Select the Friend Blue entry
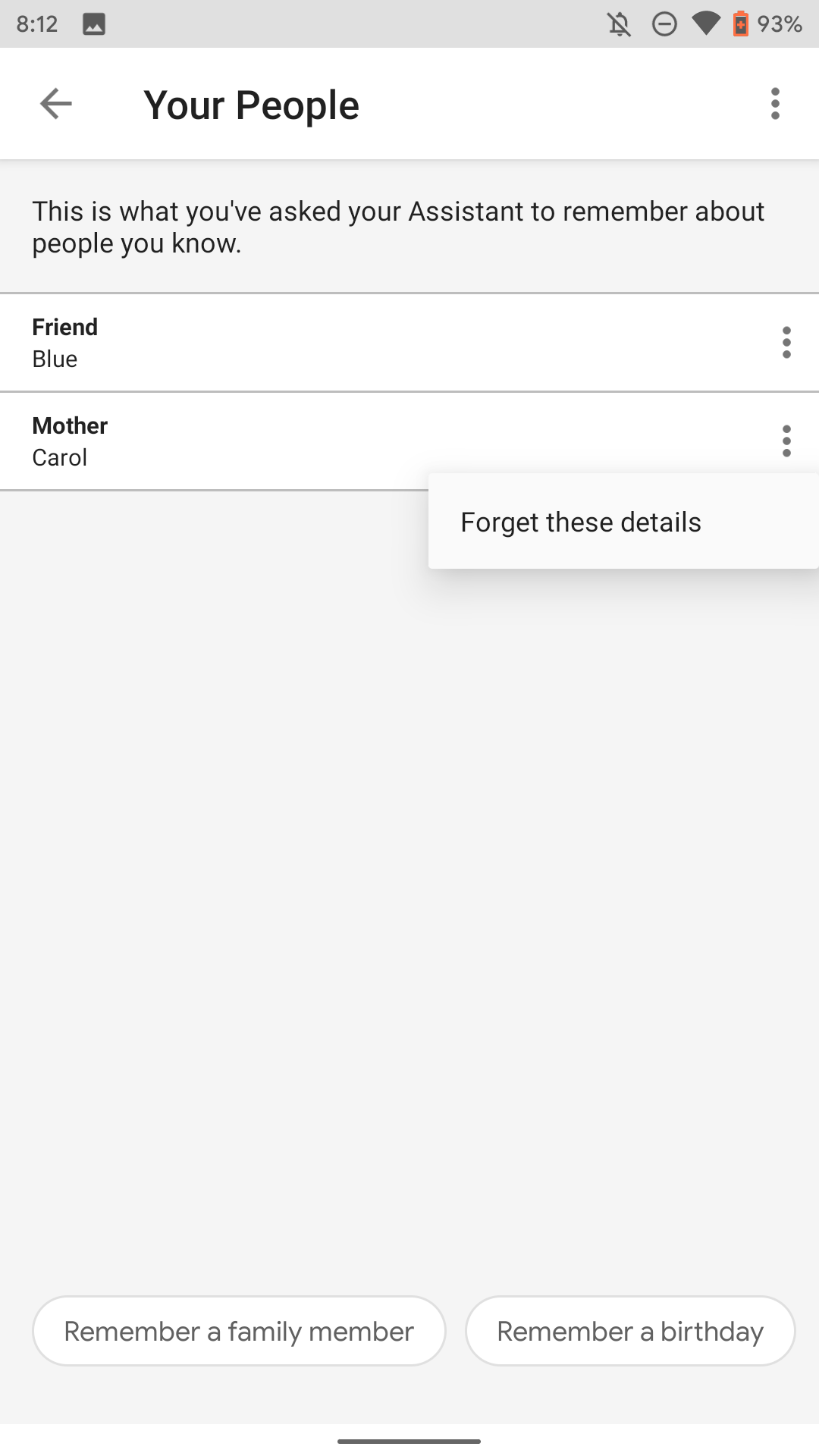 [303, 342]
